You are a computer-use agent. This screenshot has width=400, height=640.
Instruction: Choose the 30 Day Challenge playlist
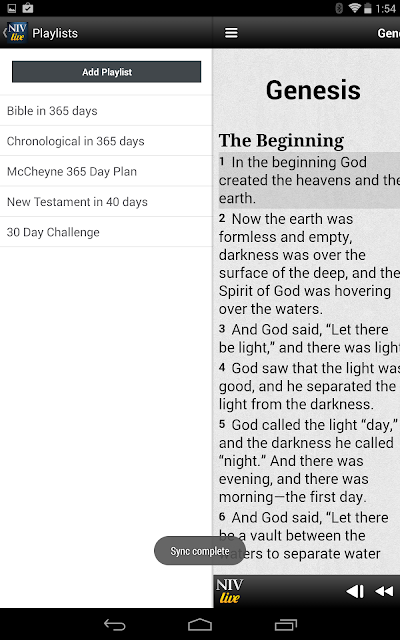coord(106,232)
